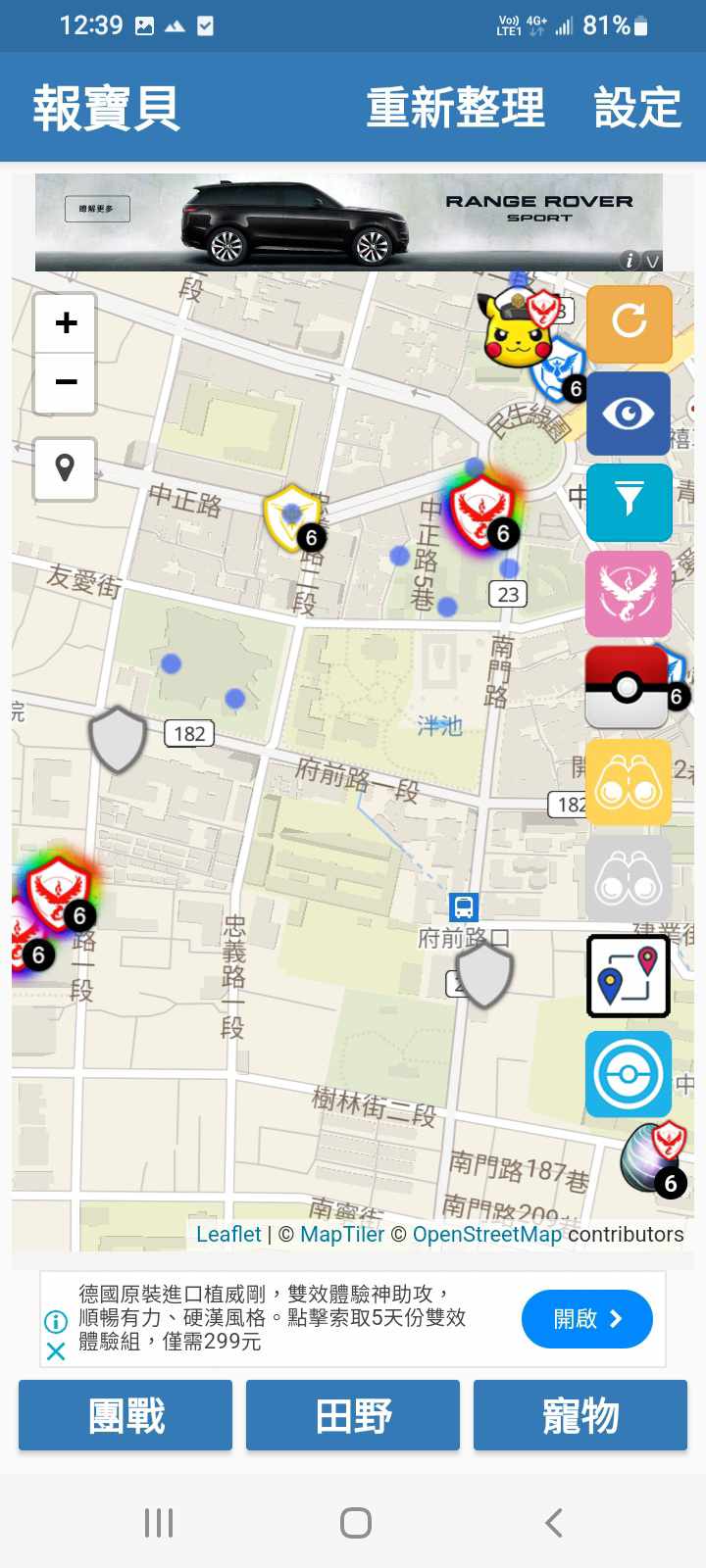
Task: Zoom out of the map
Action: click(x=66, y=382)
